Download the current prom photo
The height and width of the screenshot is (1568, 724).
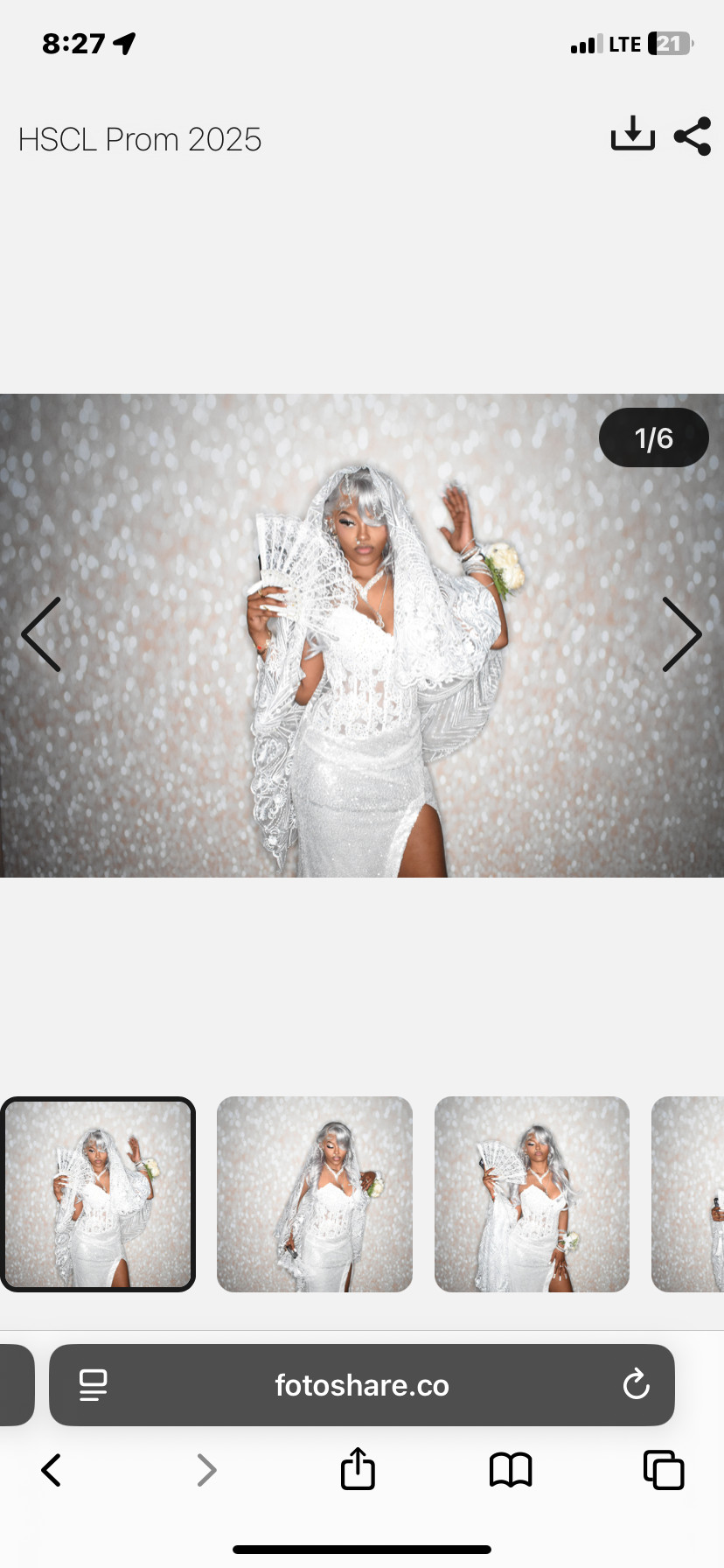coord(632,134)
